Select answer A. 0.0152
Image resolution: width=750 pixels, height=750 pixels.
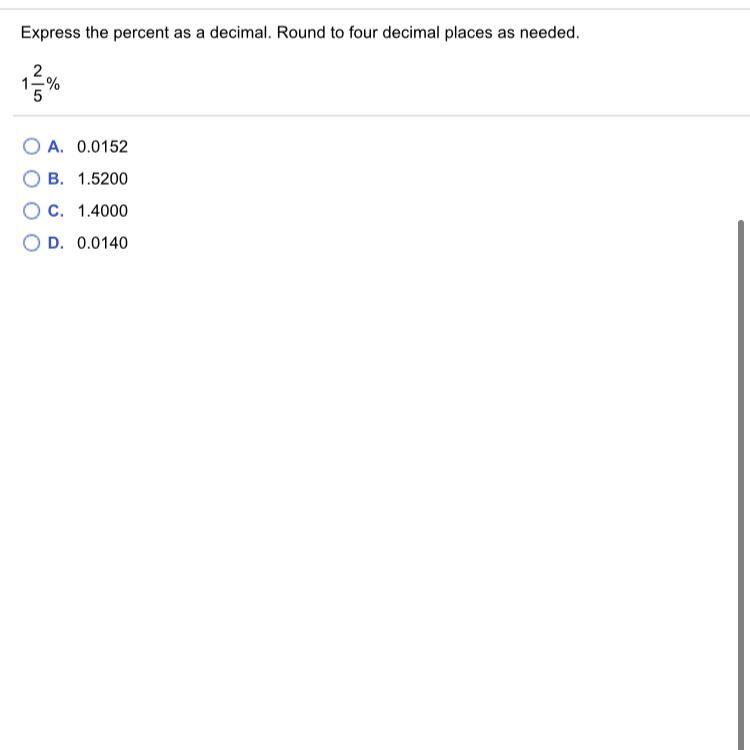[32, 147]
